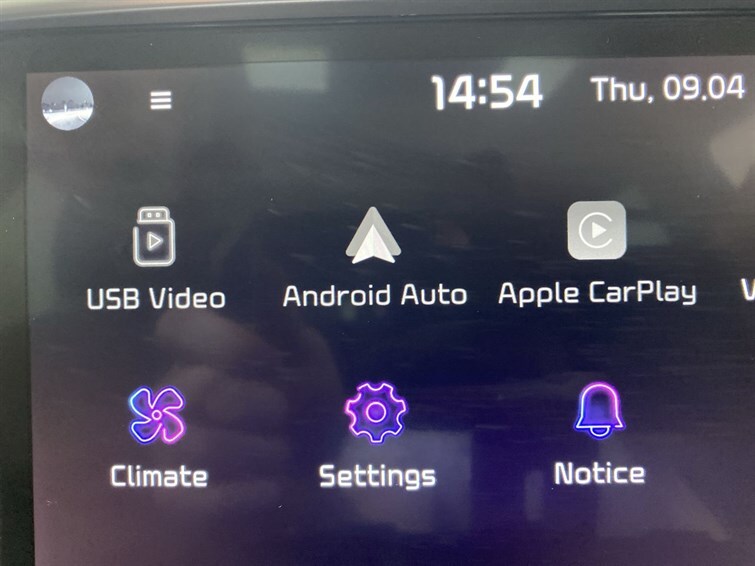Tap the round profile avatar
The image size is (755, 566).
[x=68, y=104]
